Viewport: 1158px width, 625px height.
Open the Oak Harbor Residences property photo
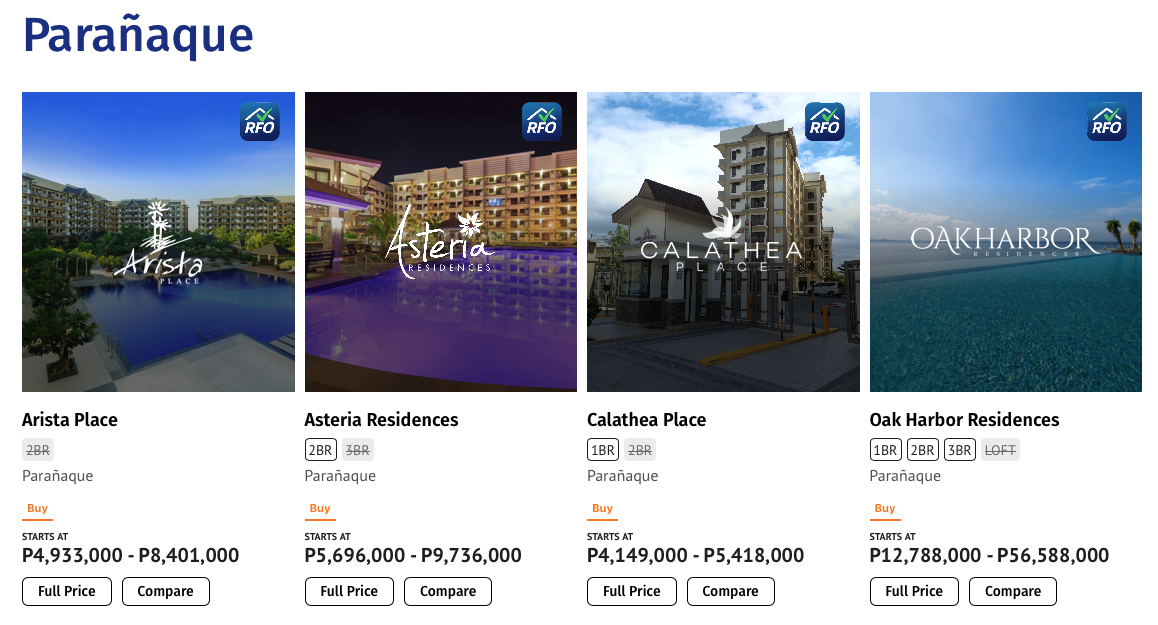click(1005, 241)
